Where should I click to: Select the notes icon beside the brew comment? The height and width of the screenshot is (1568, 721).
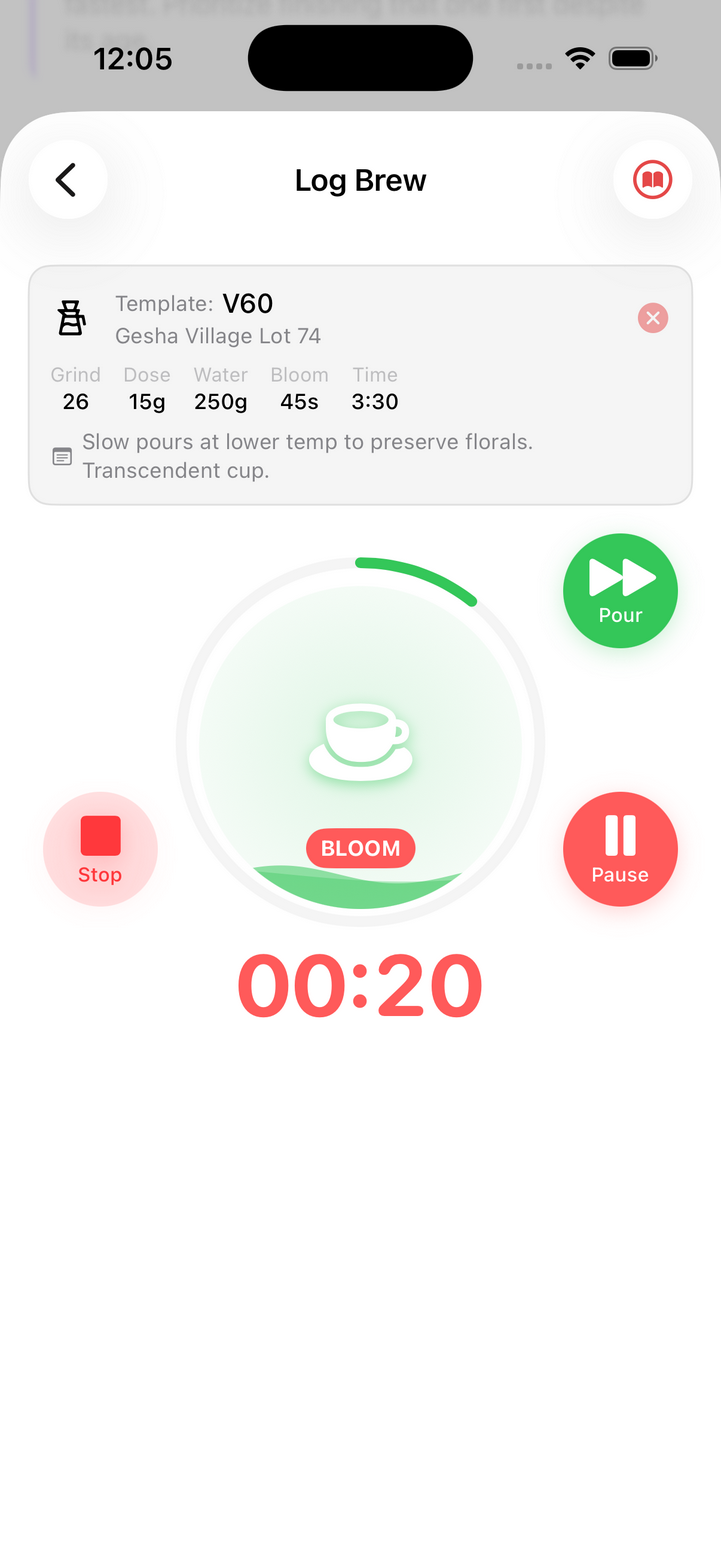[x=61, y=455]
